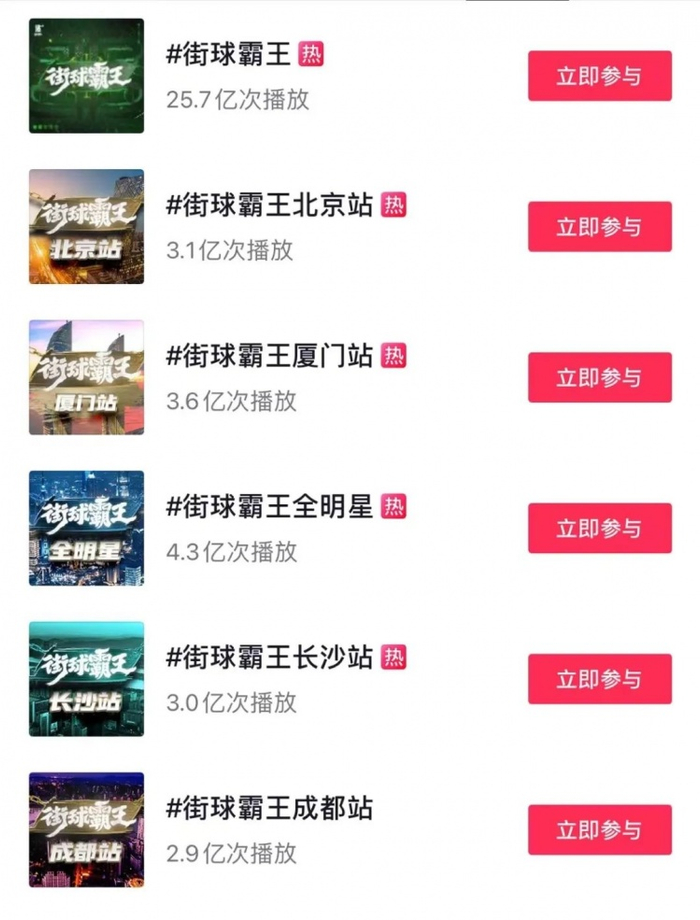Screen dimensions: 700x920
Task: View the #街球霸王厦门站 topic cover
Action: tap(86, 378)
